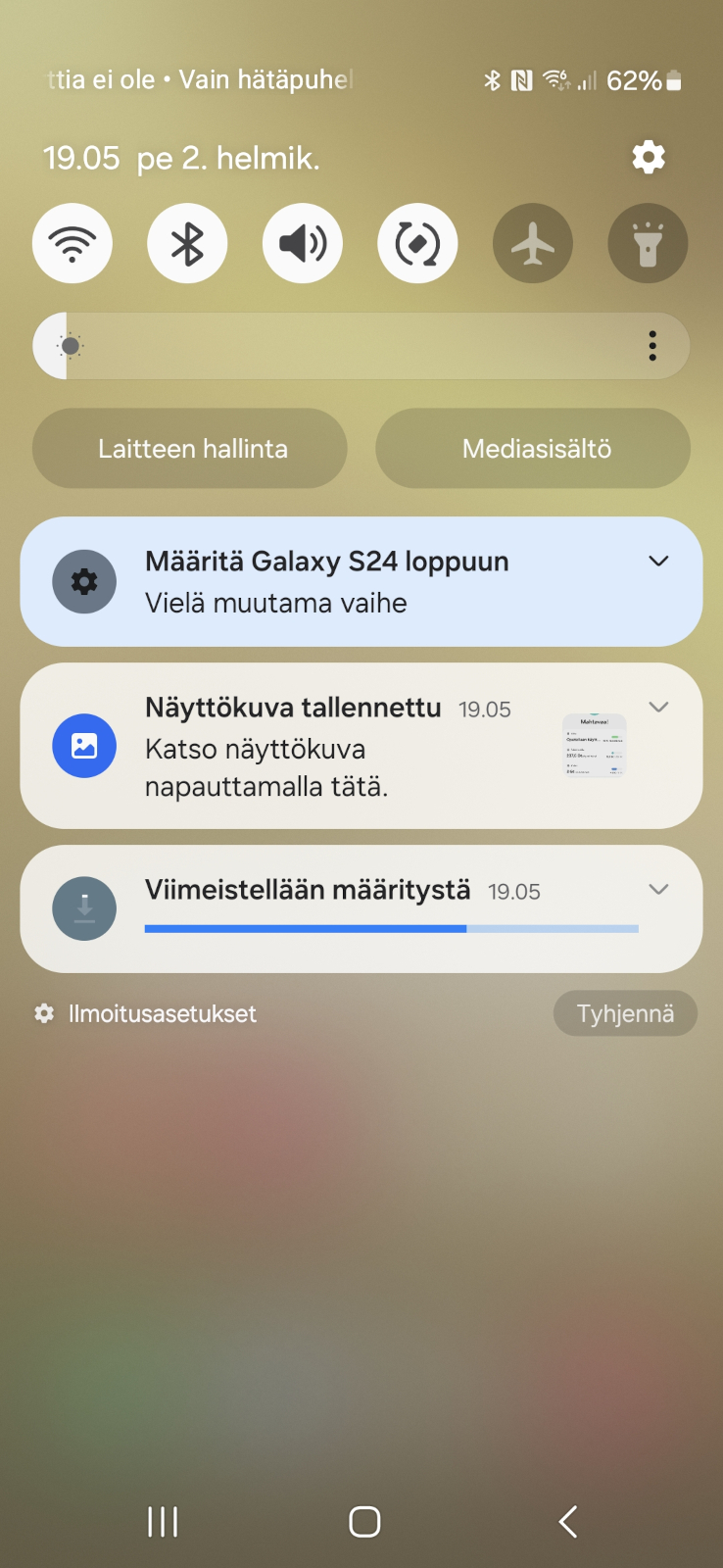Go back using the navigation bar
This screenshot has height=1568, width=723.
point(568,1521)
